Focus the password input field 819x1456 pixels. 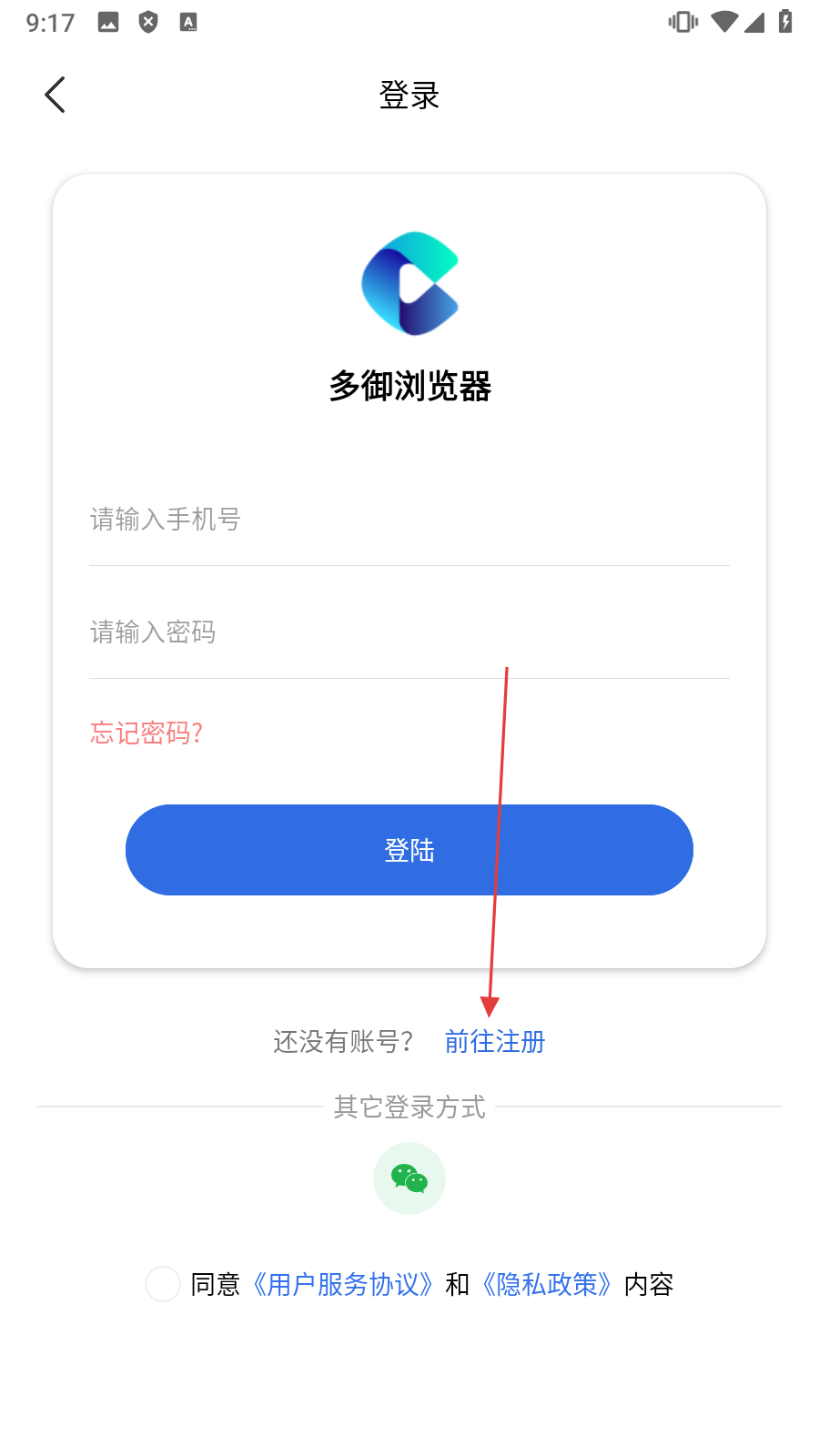coord(409,632)
